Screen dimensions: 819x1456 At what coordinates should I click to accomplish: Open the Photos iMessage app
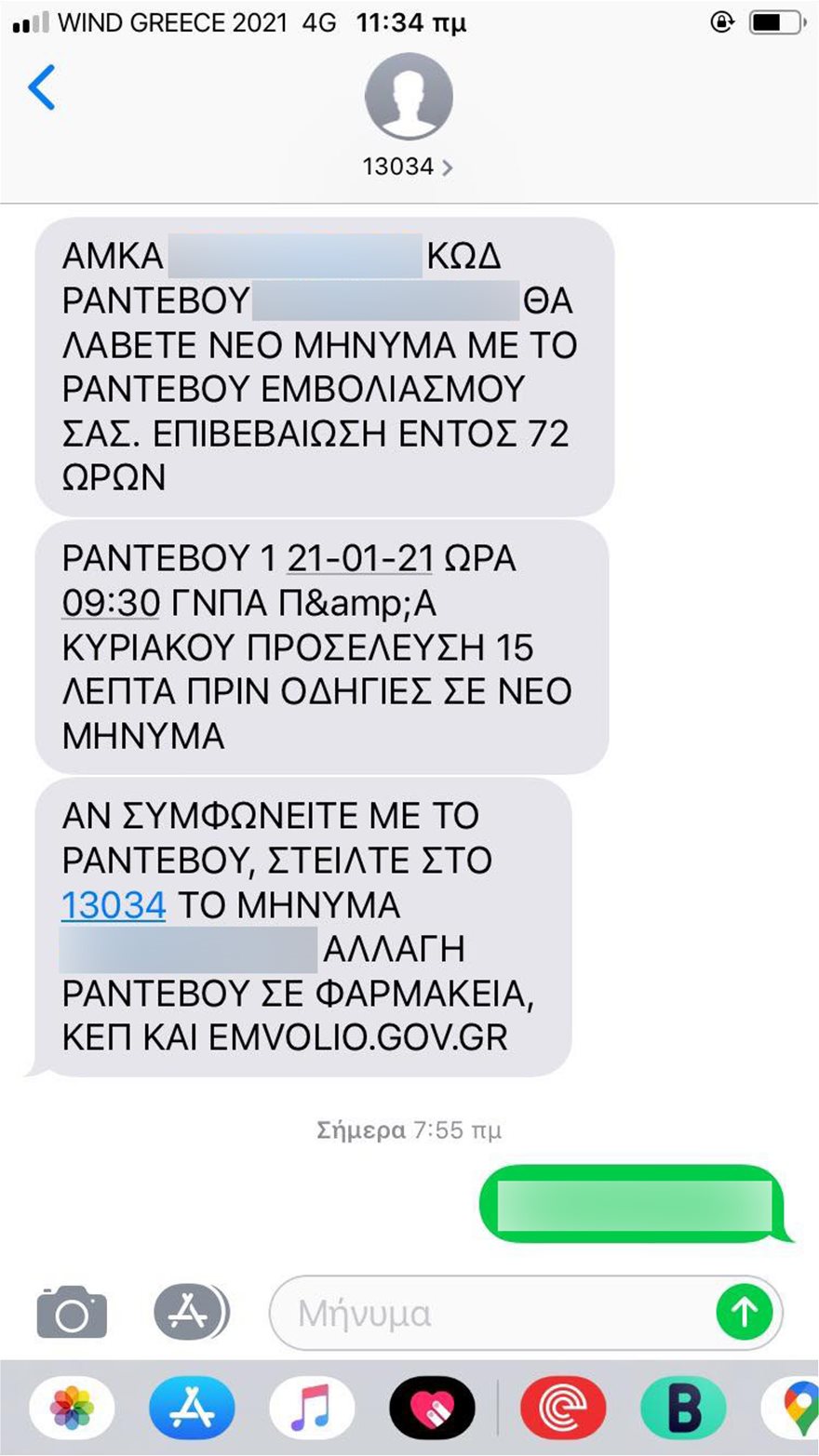pos(72,1408)
